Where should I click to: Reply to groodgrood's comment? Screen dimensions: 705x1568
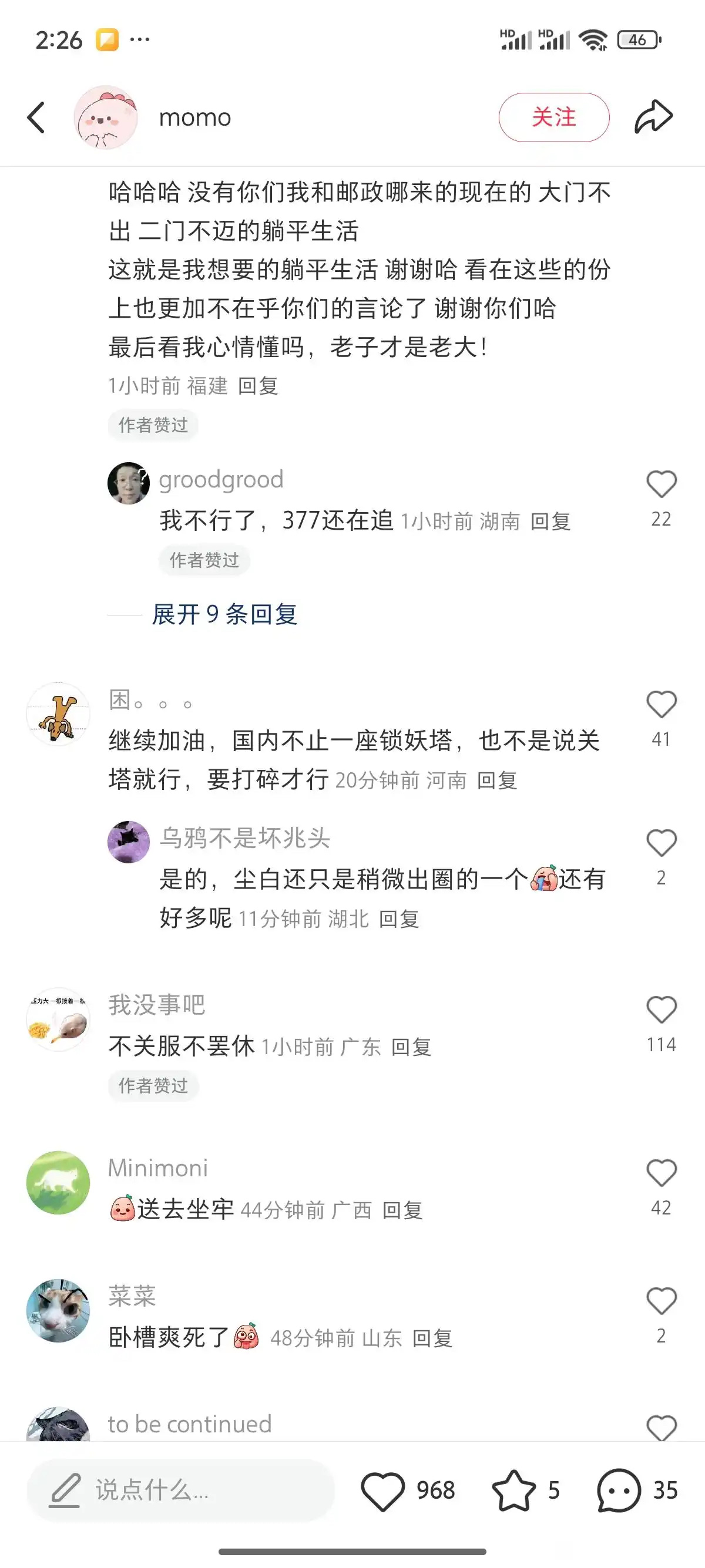[550, 521]
